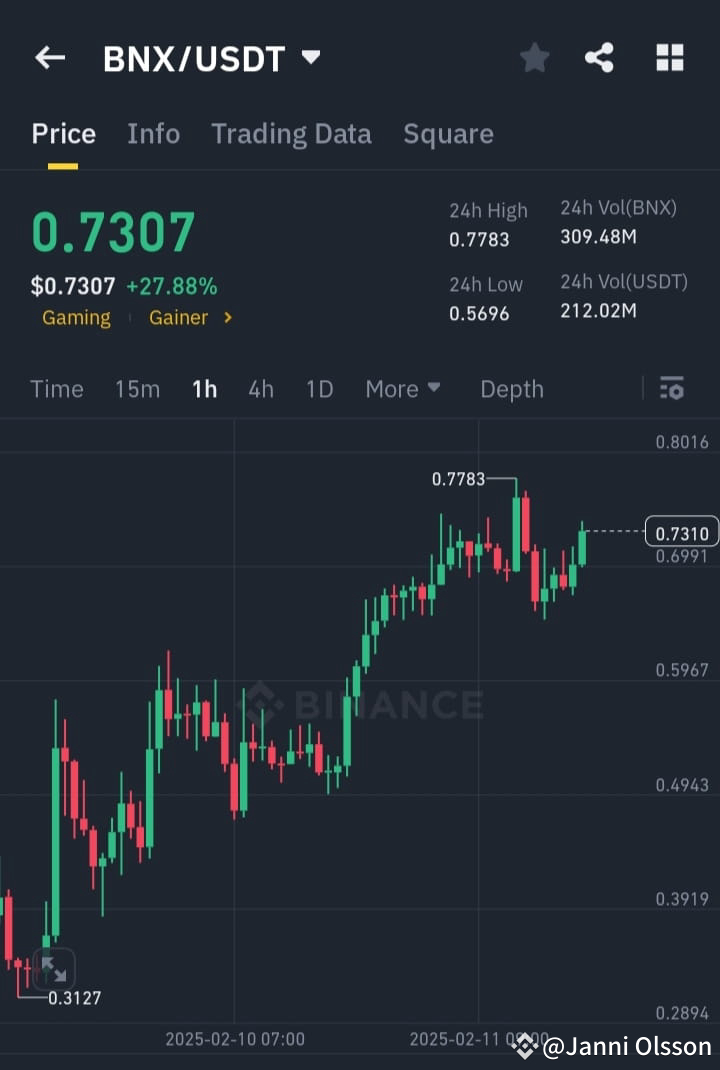Open chart indicator settings icon near Depth
The height and width of the screenshot is (1070, 720).
(671, 389)
